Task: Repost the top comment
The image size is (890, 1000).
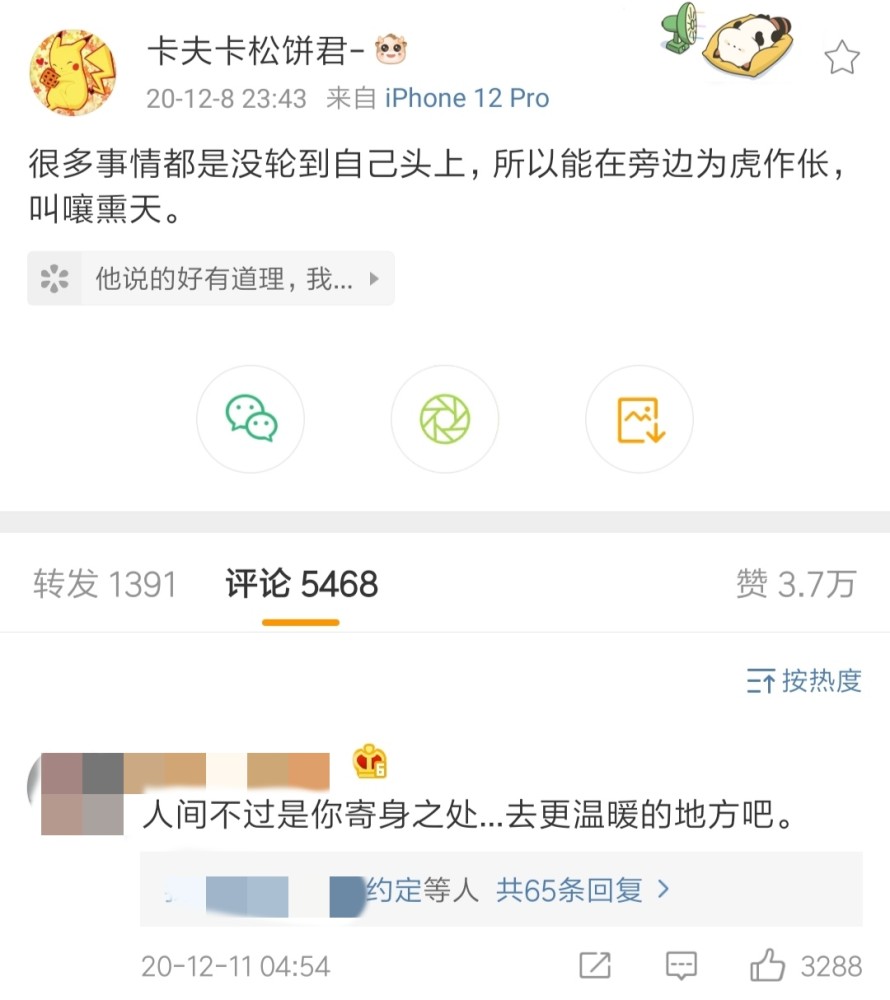Action: pyautogui.click(x=595, y=966)
